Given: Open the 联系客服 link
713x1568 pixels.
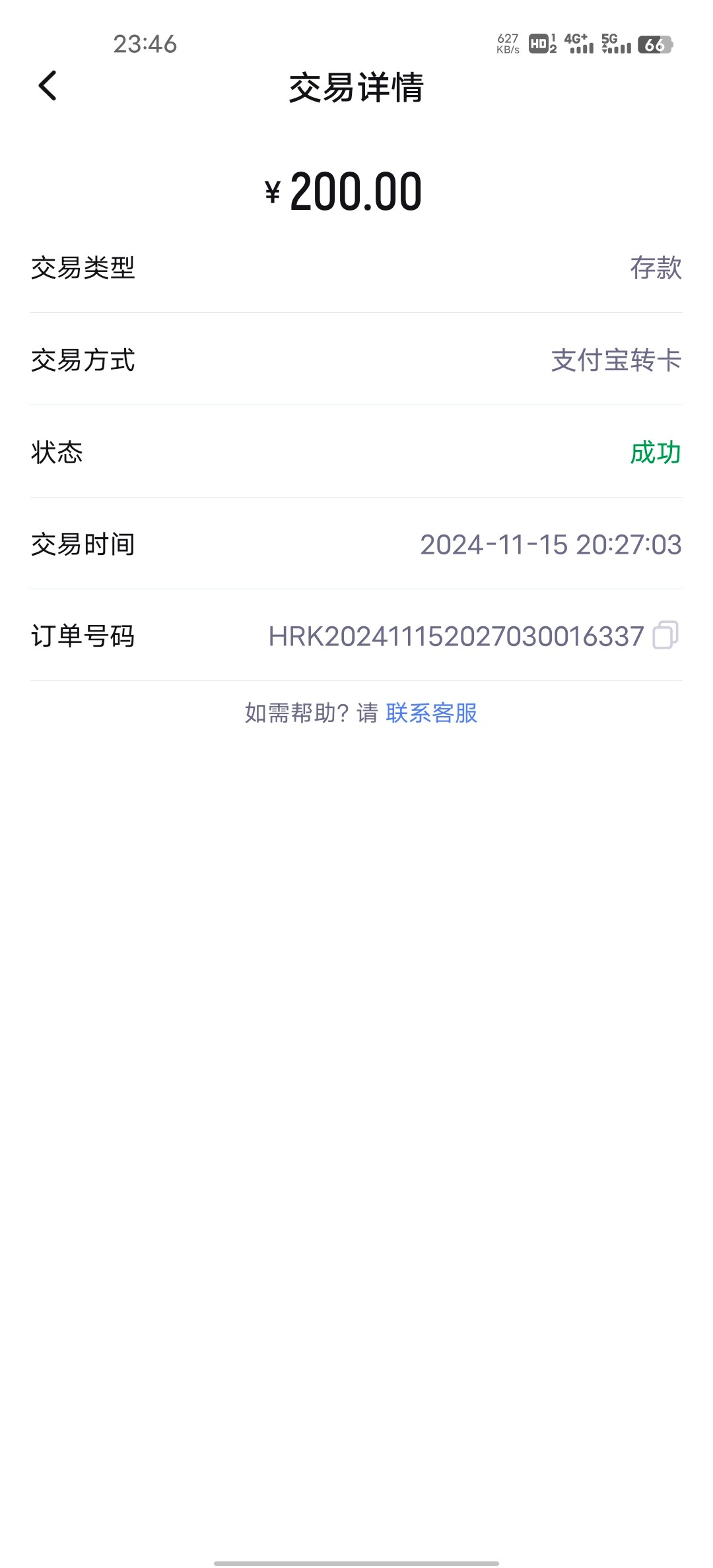Looking at the screenshot, I should [x=432, y=713].
